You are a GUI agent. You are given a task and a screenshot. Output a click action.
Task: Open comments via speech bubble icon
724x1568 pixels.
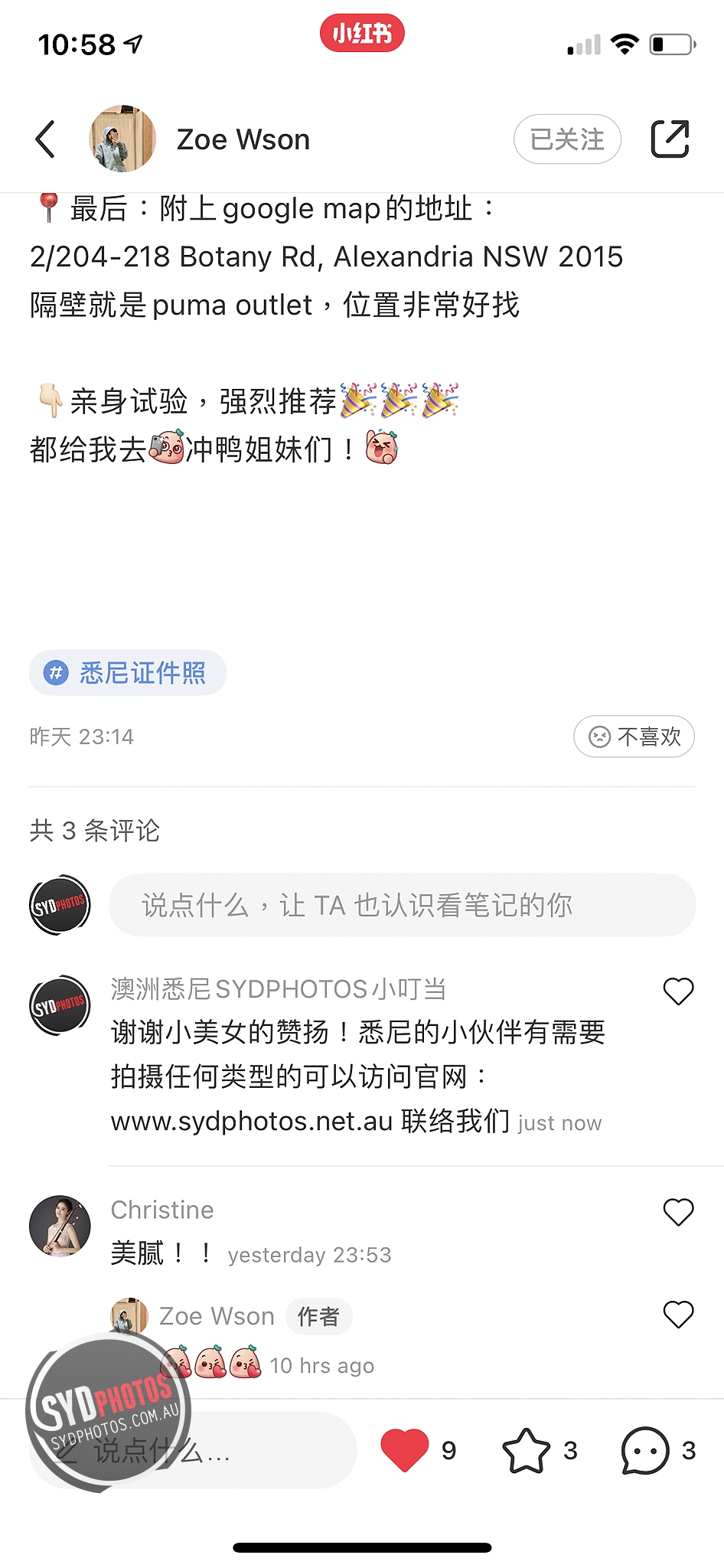pyautogui.click(x=645, y=1450)
